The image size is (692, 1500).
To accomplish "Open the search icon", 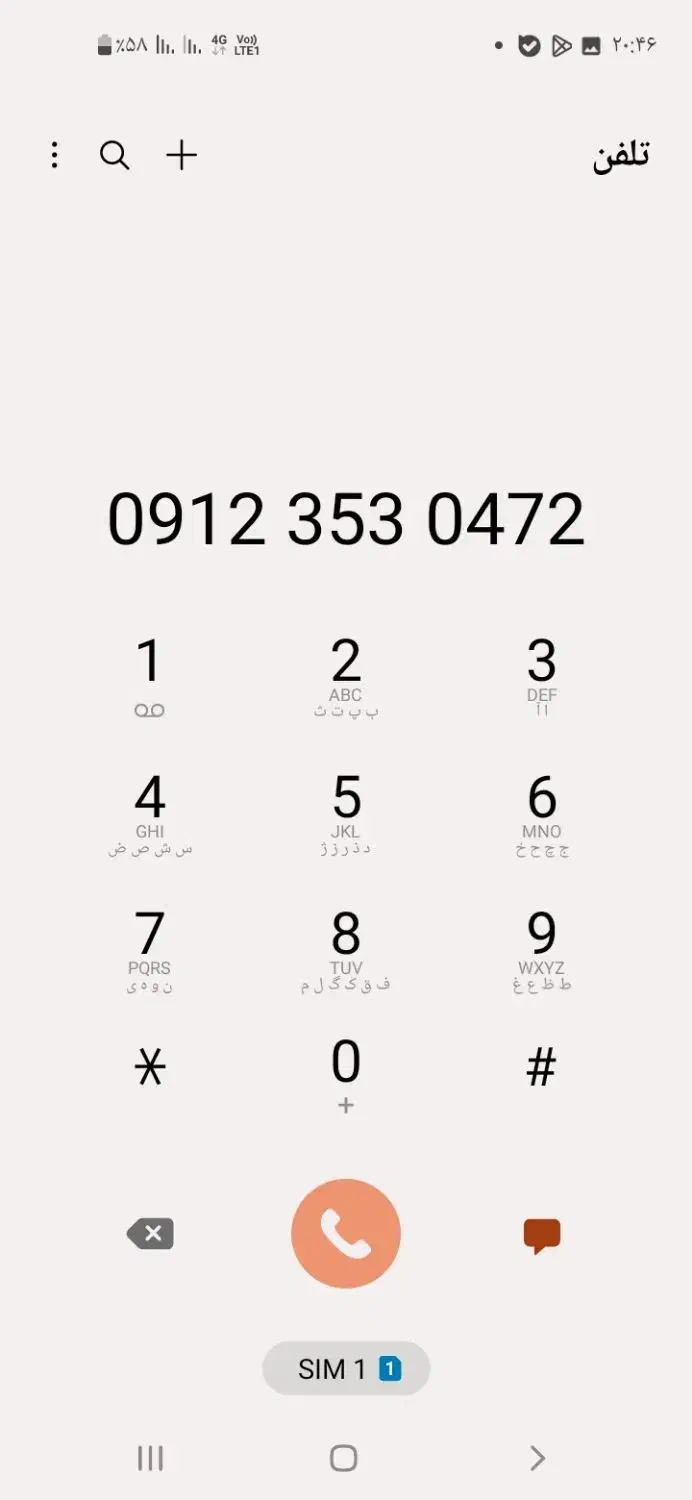I will (x=115, y=155).
